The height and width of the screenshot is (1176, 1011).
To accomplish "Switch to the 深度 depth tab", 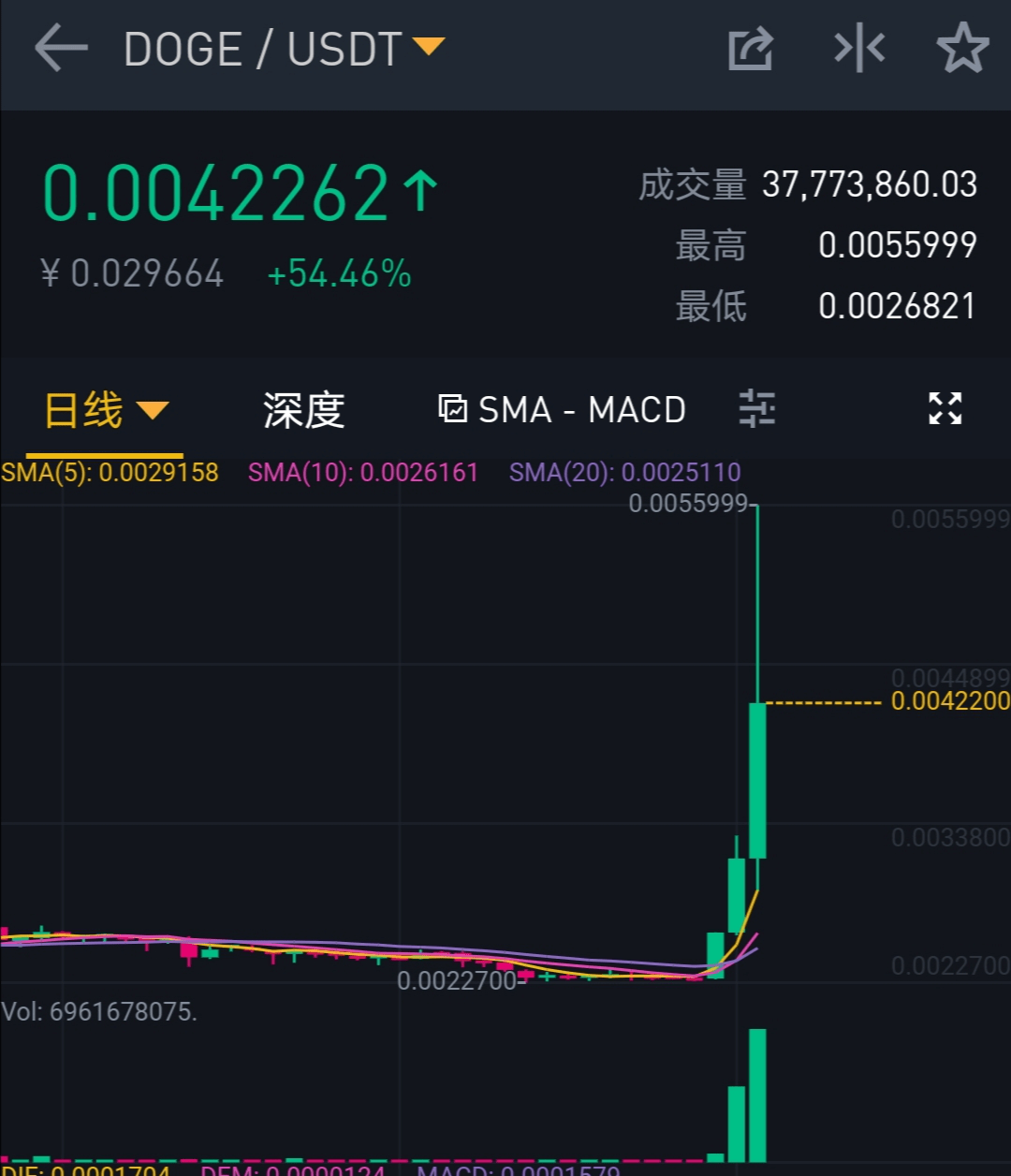I will pos(304,410).
